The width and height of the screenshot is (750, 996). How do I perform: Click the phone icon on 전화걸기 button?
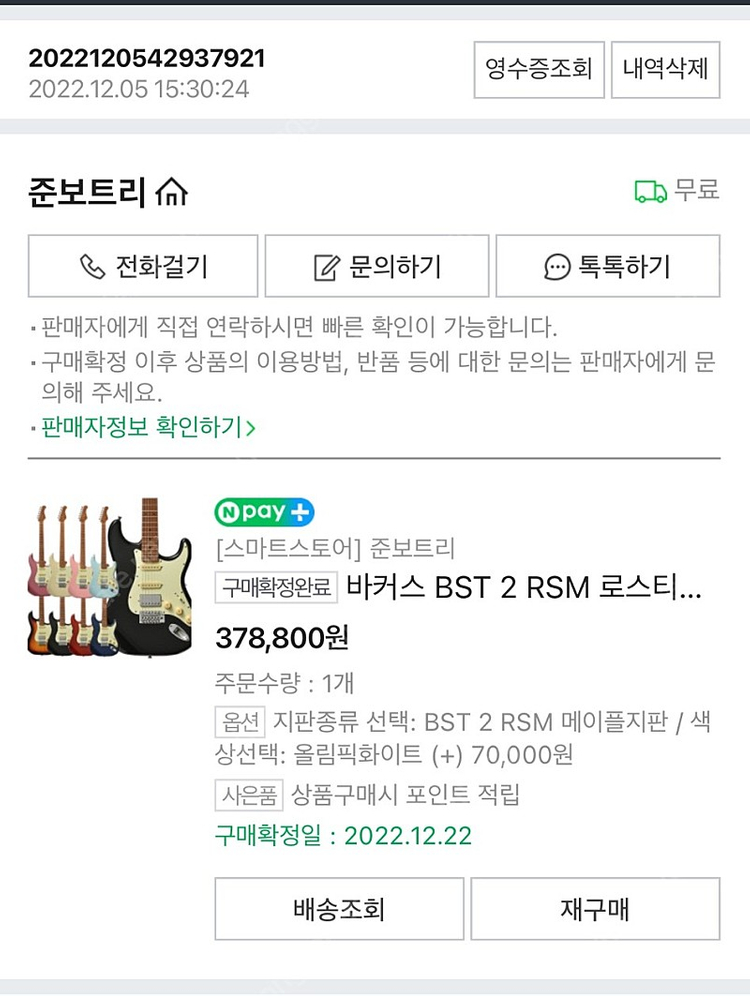(94, 266)
